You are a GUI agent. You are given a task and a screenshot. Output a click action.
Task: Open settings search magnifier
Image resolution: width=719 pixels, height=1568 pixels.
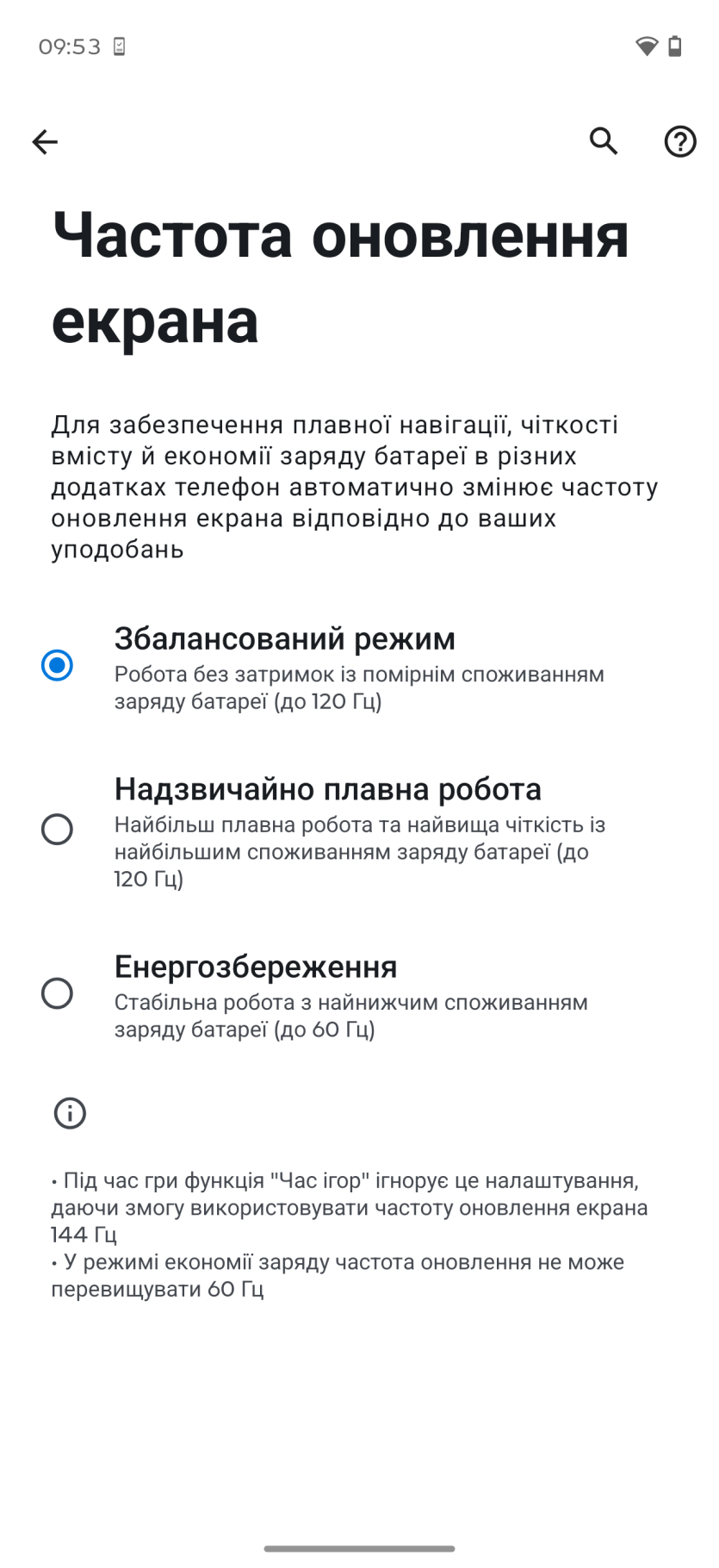click(x=604, y=140)
